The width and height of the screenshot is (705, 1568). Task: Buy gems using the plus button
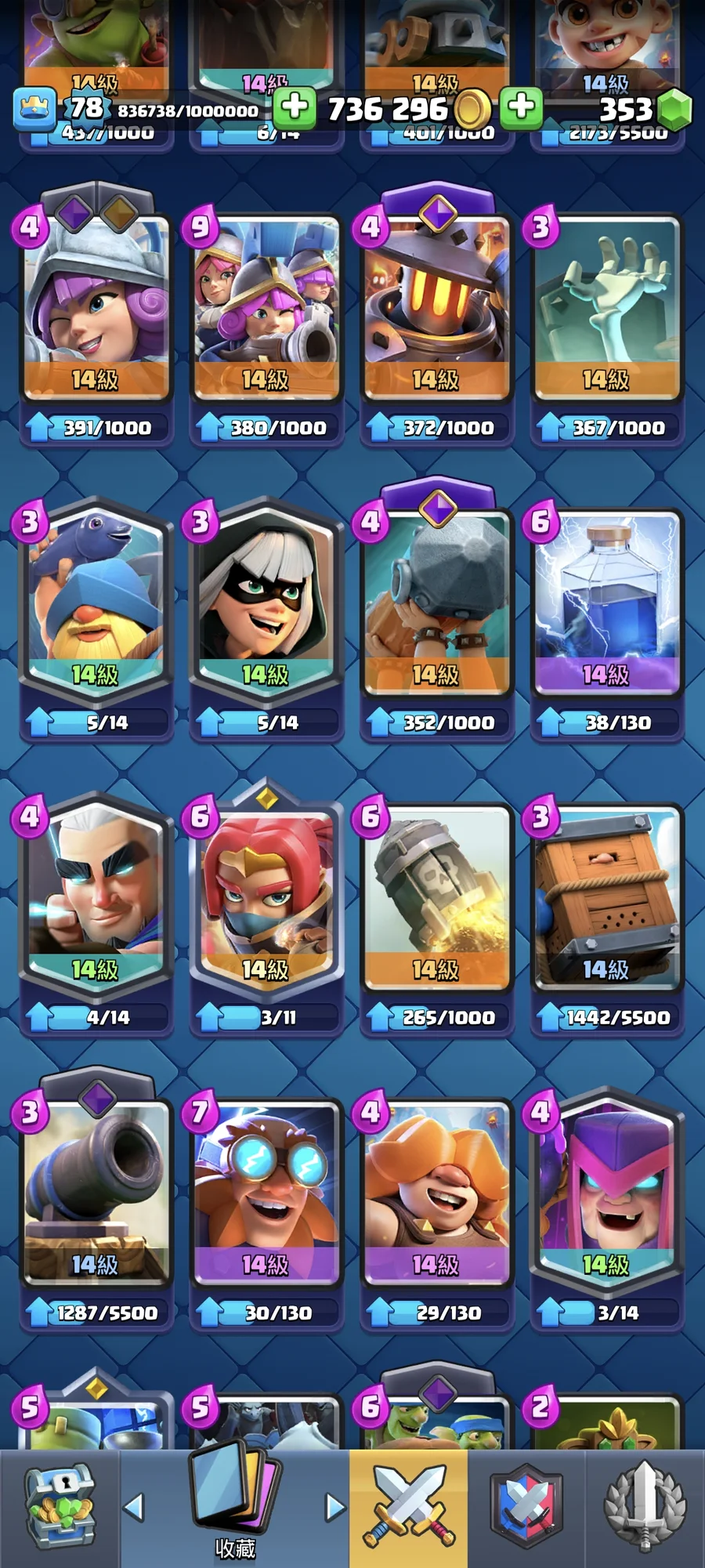point(522,107)
